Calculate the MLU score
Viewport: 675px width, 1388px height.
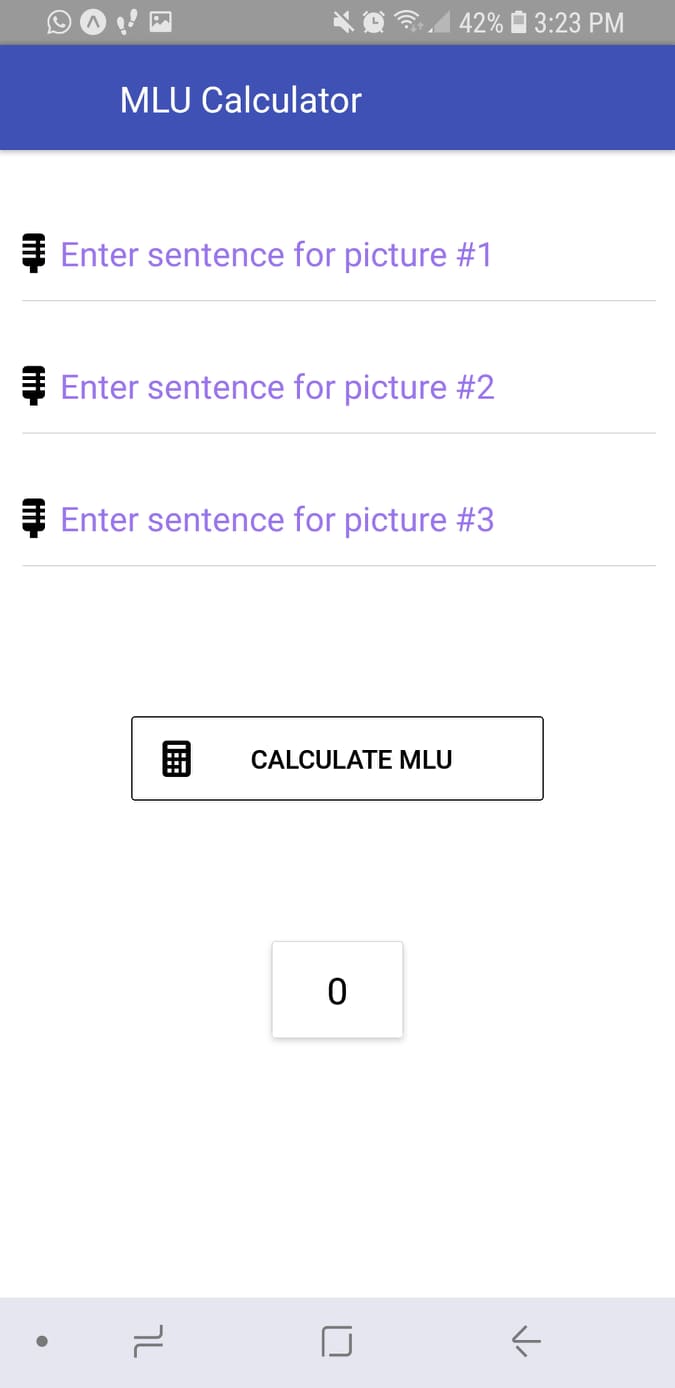(337, 759)
